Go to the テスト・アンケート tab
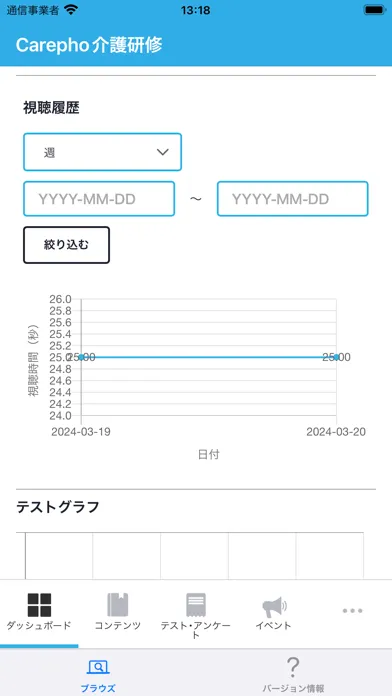The width and height of the screenshot is (392, 696). click(x=196, y=614)
